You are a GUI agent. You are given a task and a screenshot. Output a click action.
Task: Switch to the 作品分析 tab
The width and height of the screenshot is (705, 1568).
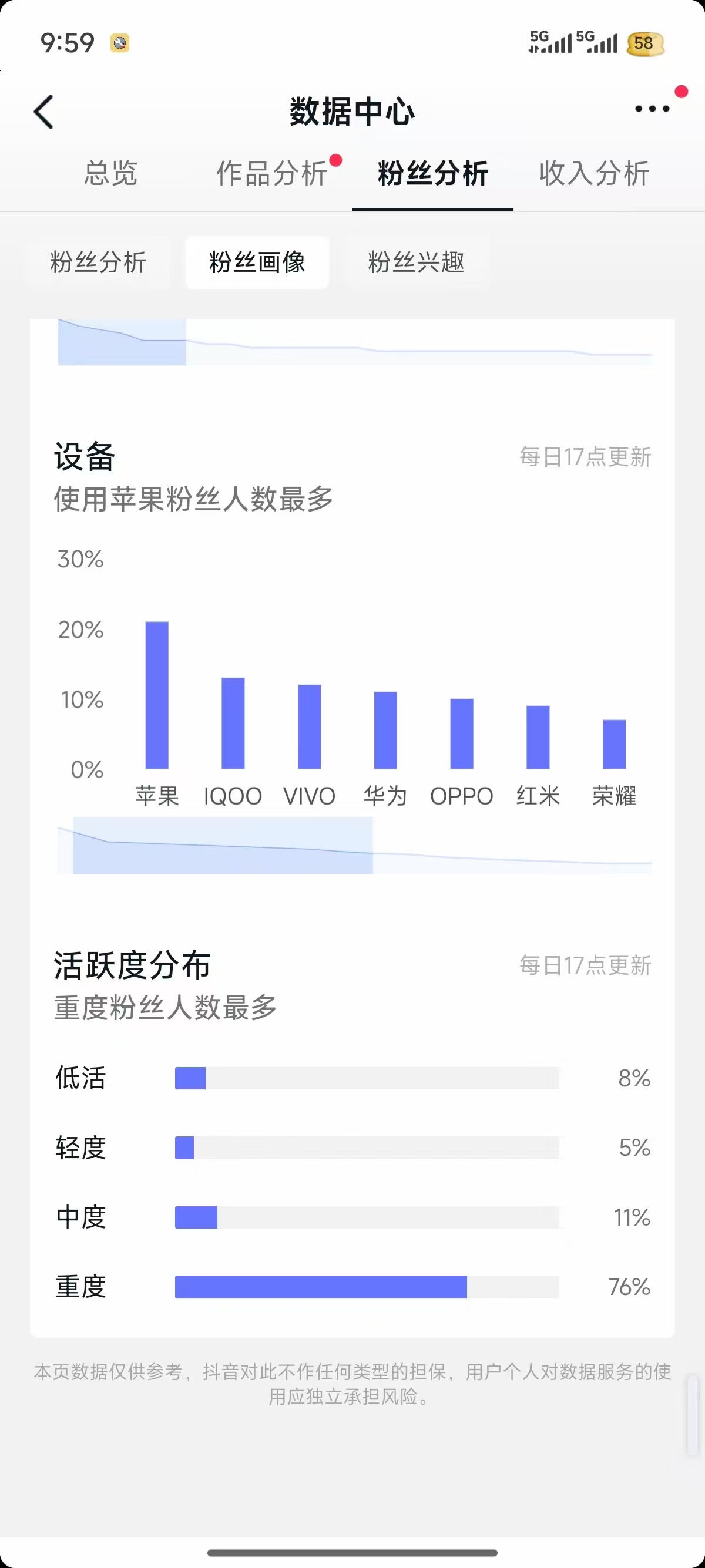[272, 173]
